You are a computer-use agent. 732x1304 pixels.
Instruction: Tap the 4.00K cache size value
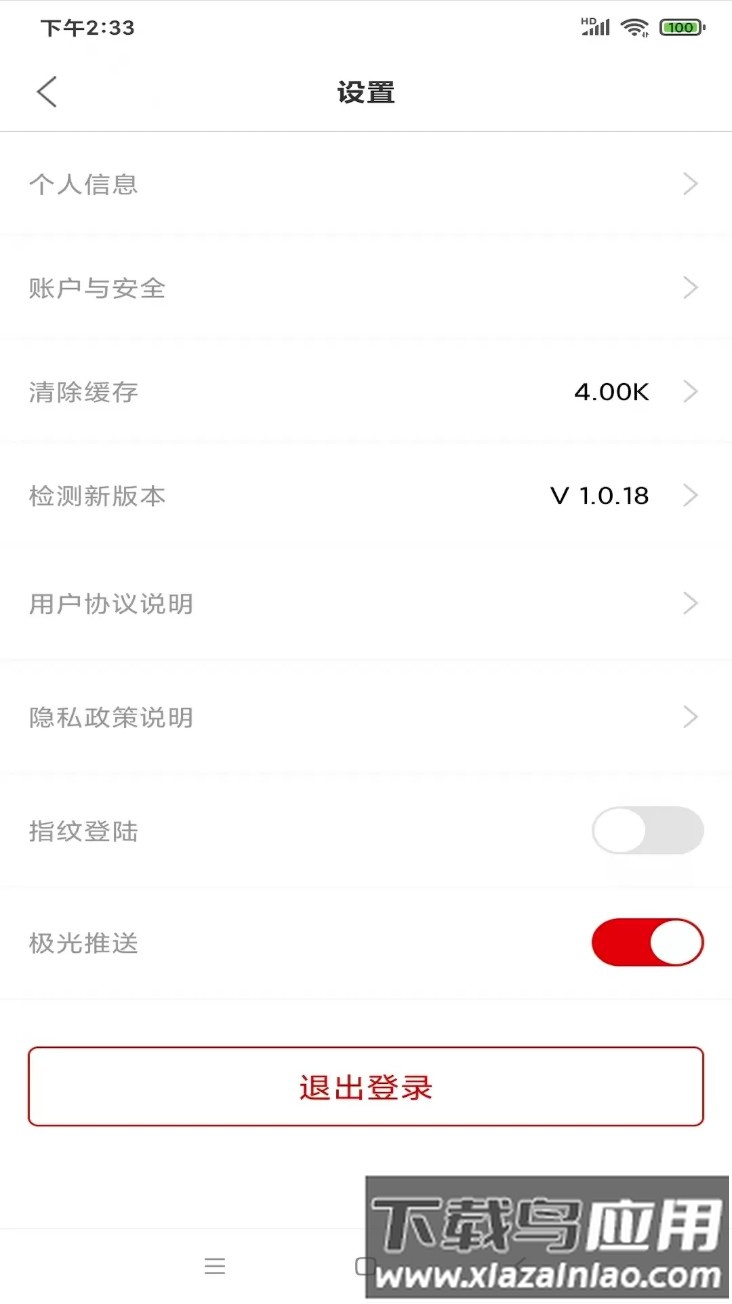[x=611, y=392]
